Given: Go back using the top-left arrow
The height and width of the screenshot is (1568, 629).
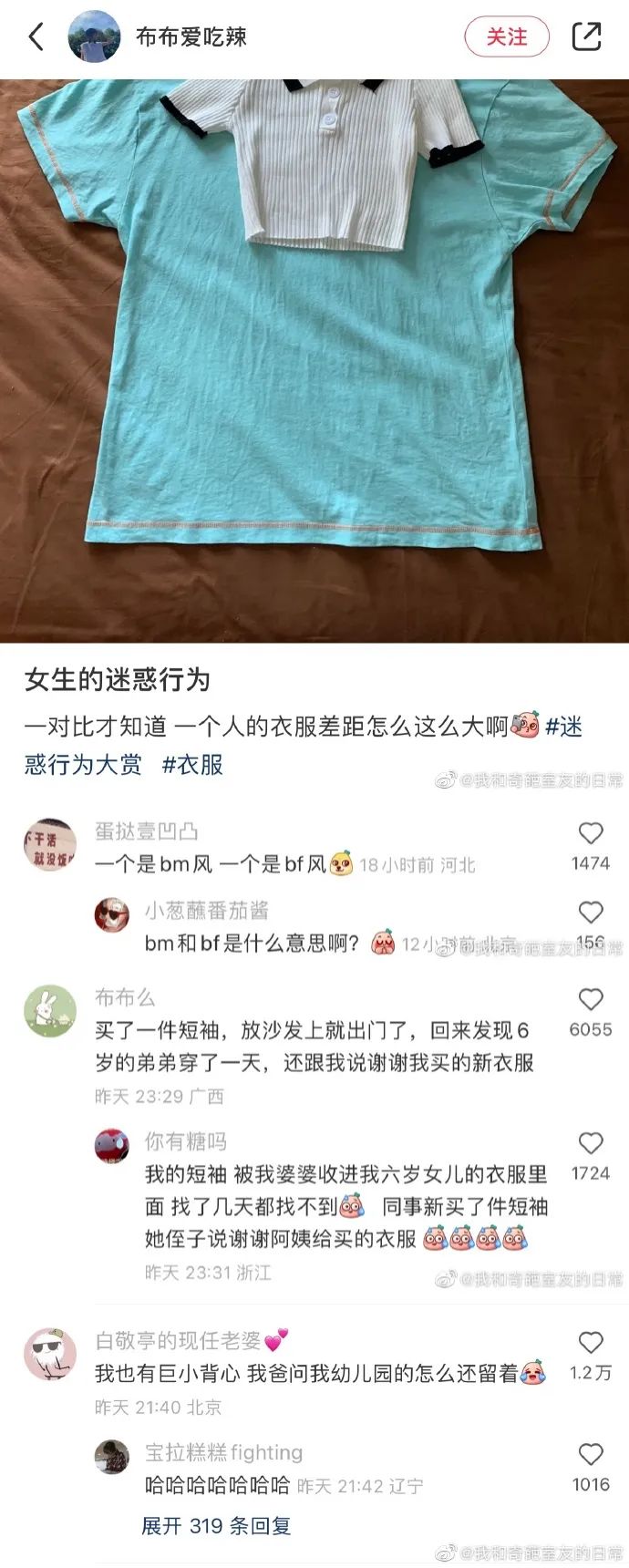Looking at the screenshot, I should pyautogui.click(x=36, y=37).
